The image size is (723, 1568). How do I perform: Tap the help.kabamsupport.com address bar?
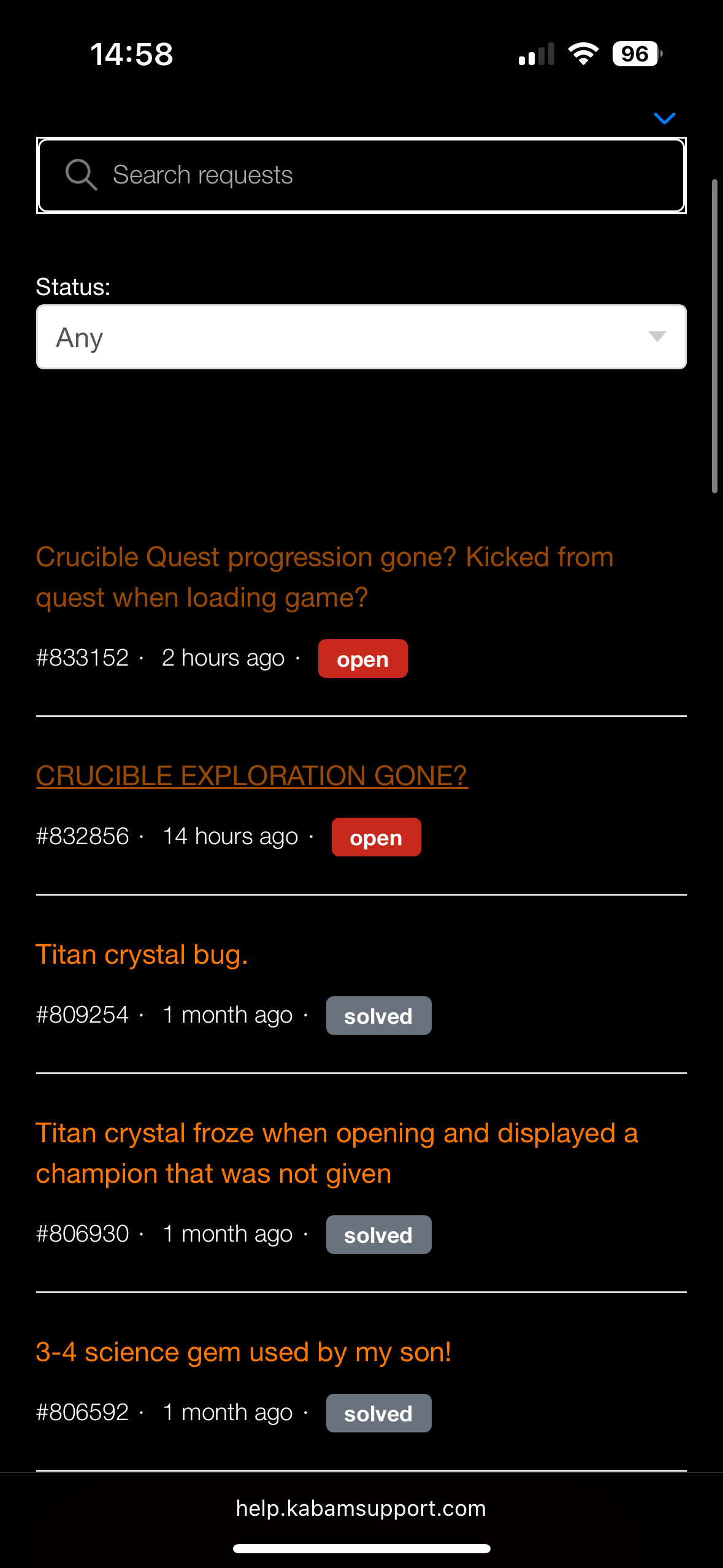(x=361, y=1508)
